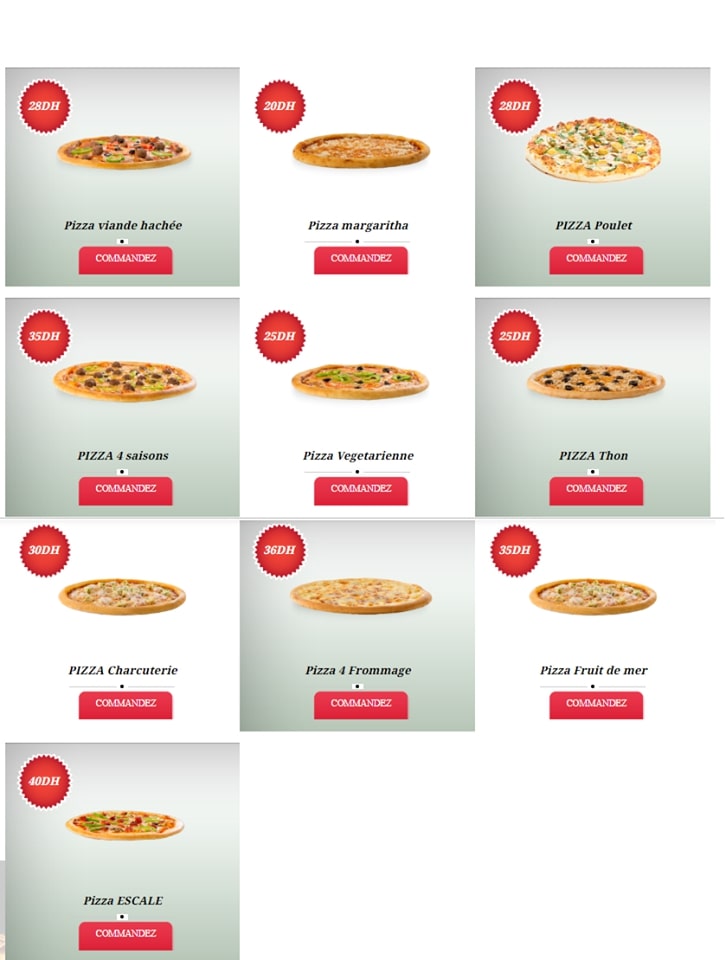Select COMMANDEZ for PIZZA 4 saisons
Image resolution: width=726 pixels, height=960 pixels.
coord(125,490)
